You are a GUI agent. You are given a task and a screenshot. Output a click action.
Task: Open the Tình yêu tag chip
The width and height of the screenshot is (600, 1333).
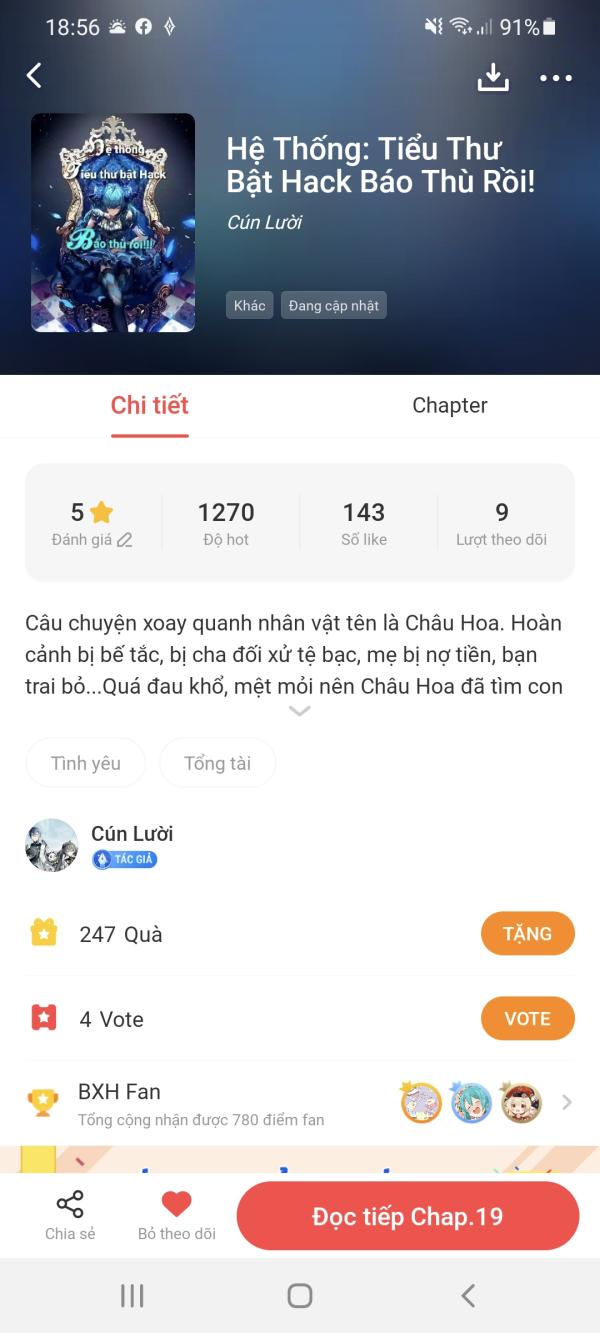pos(86,763)
